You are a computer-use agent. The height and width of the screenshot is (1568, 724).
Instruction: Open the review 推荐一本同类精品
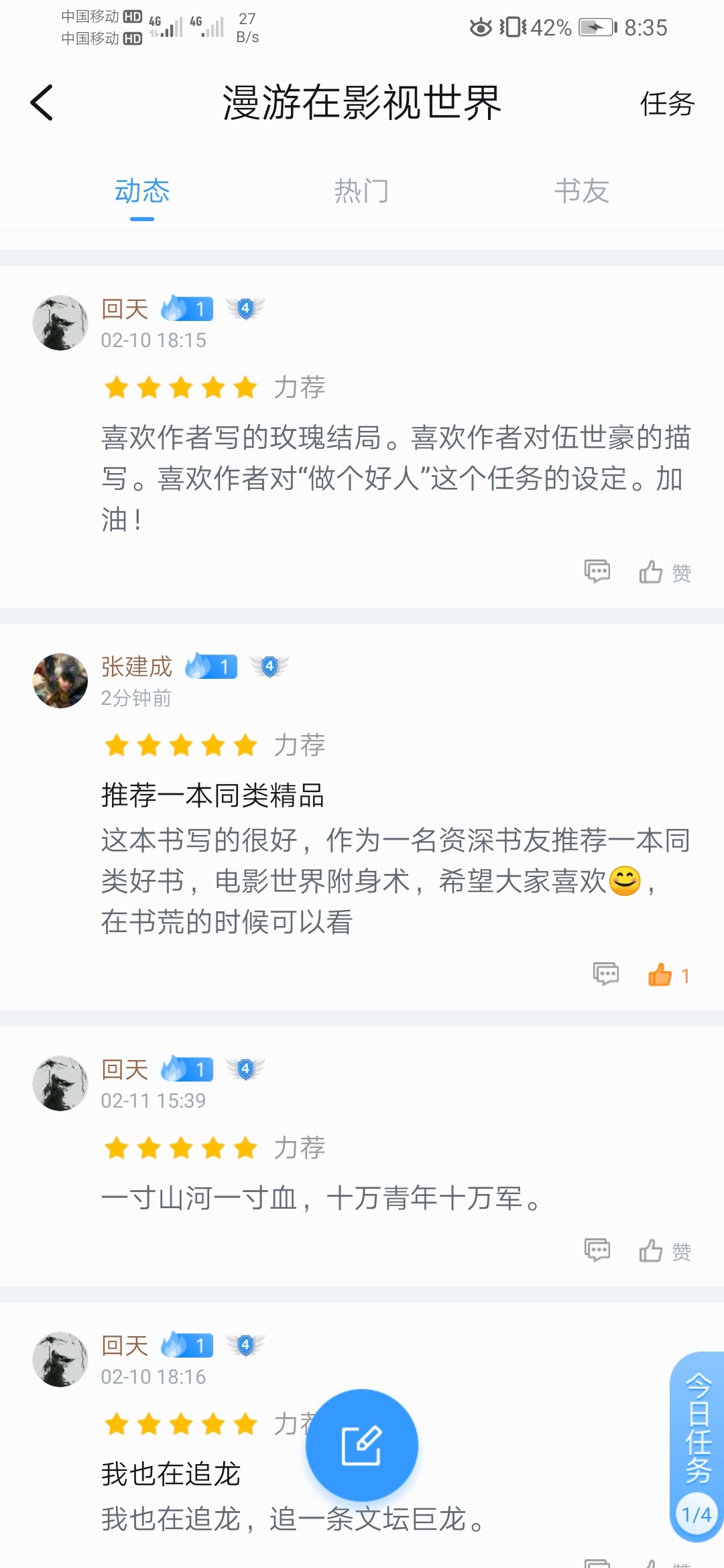point(213,795)
